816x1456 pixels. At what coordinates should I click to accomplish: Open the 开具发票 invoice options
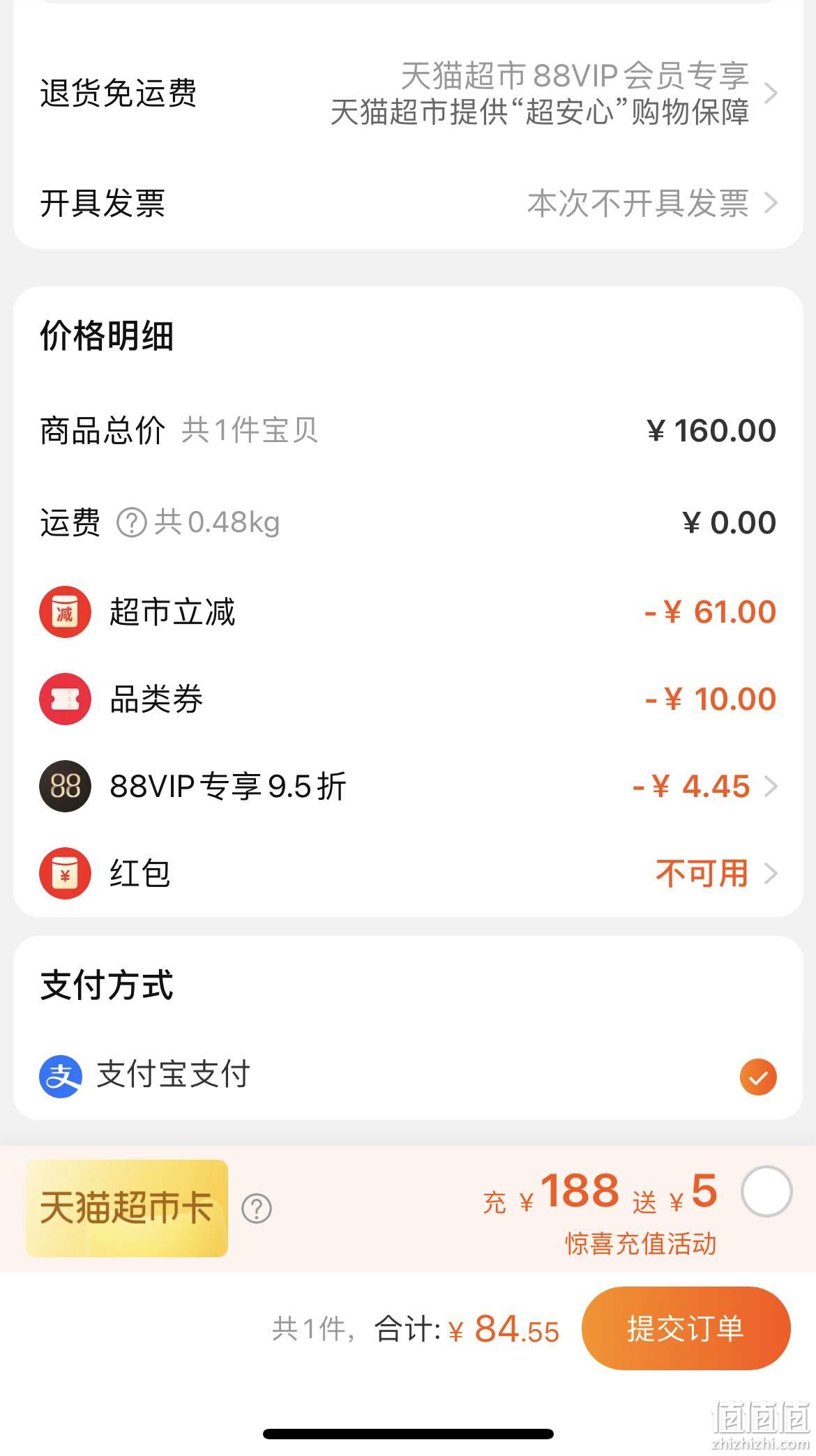coord(408,203)
